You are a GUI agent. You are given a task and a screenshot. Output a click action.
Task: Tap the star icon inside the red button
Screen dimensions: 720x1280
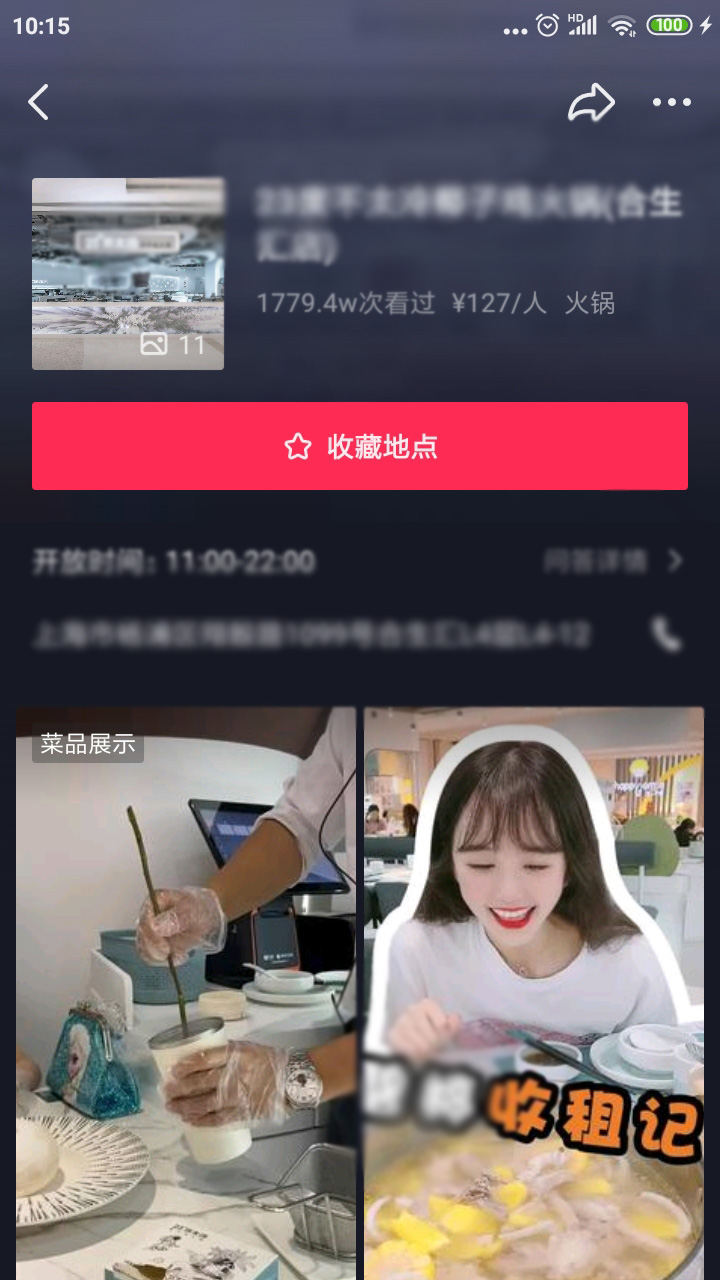(x=297, y=446)
